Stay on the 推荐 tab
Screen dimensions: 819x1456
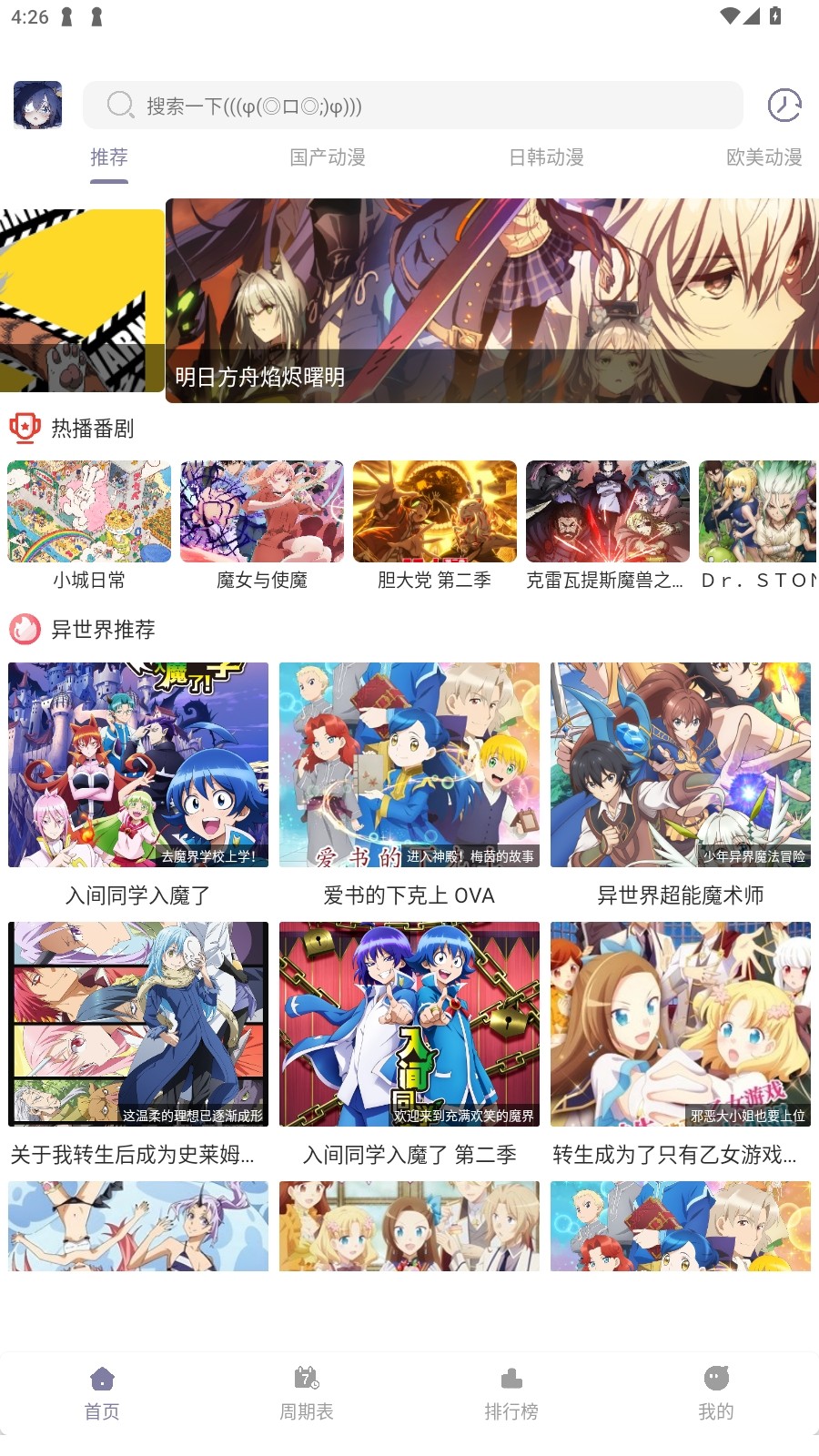(109, 157)
